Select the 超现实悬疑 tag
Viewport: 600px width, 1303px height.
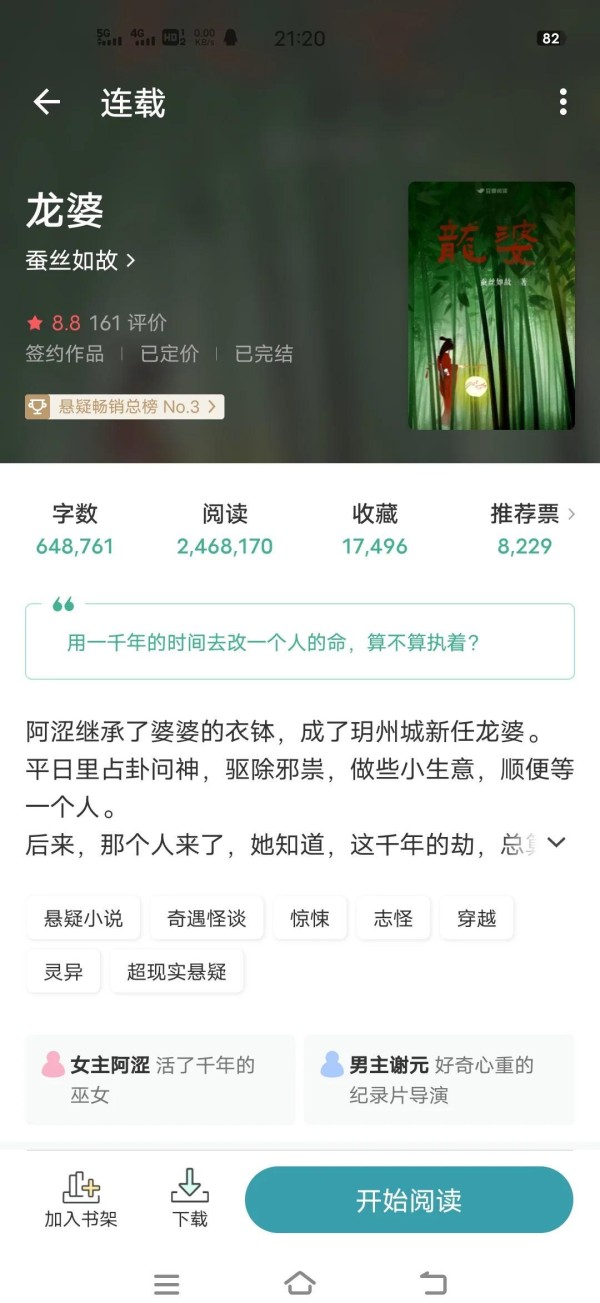pyautogui.click(x=177, y=971)
